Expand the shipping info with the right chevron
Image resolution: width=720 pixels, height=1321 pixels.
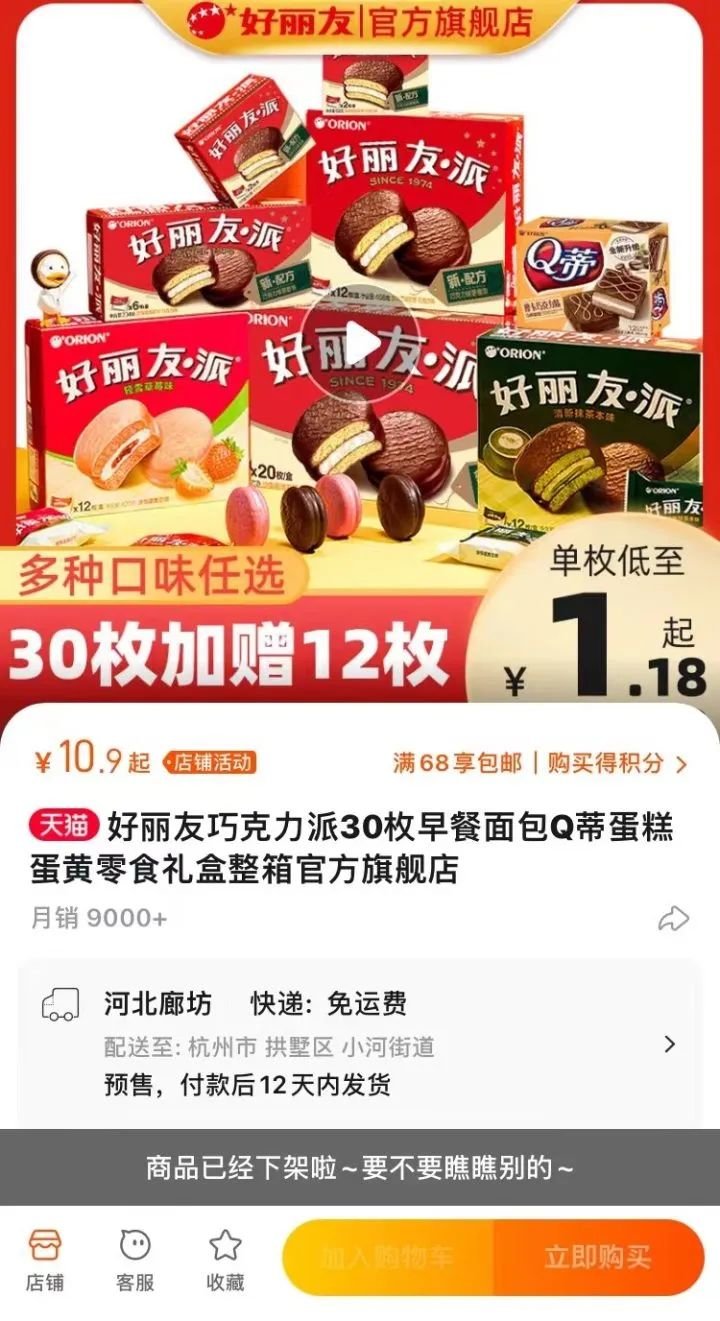coord(670,1044)
